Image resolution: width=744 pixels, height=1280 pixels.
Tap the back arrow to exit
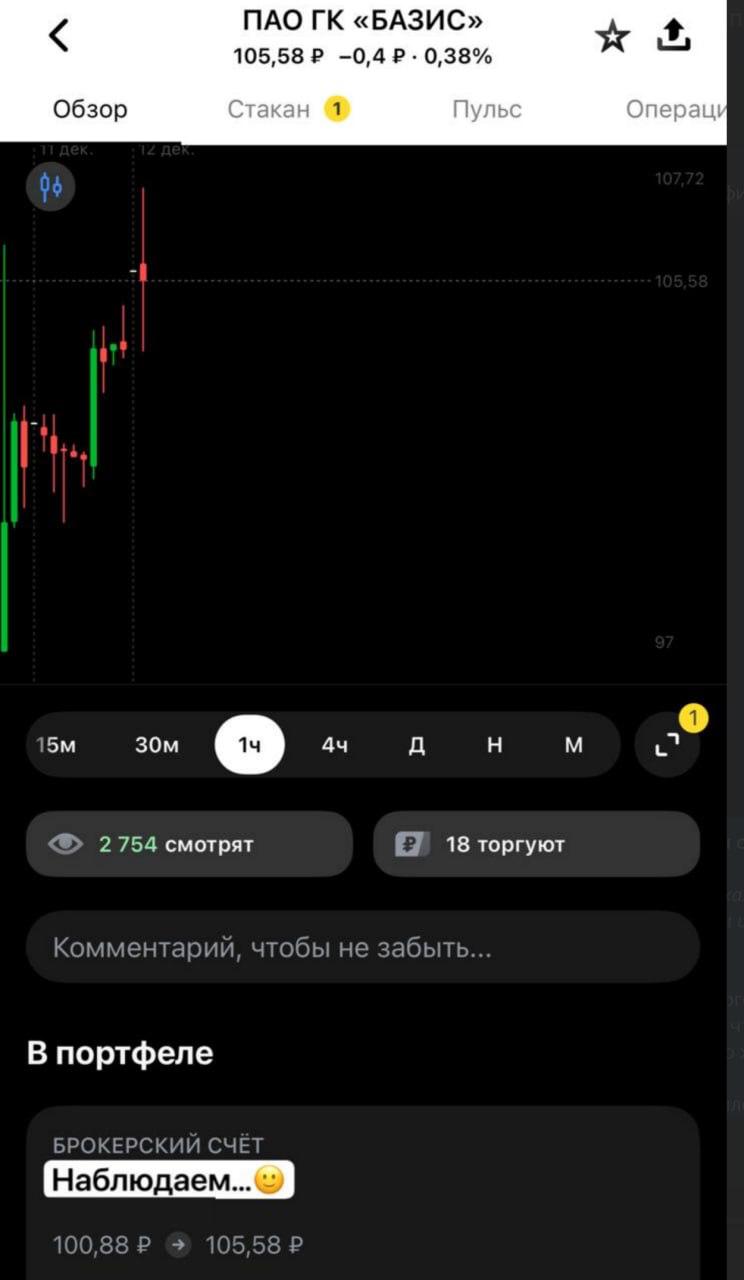(x=58, y=34)
